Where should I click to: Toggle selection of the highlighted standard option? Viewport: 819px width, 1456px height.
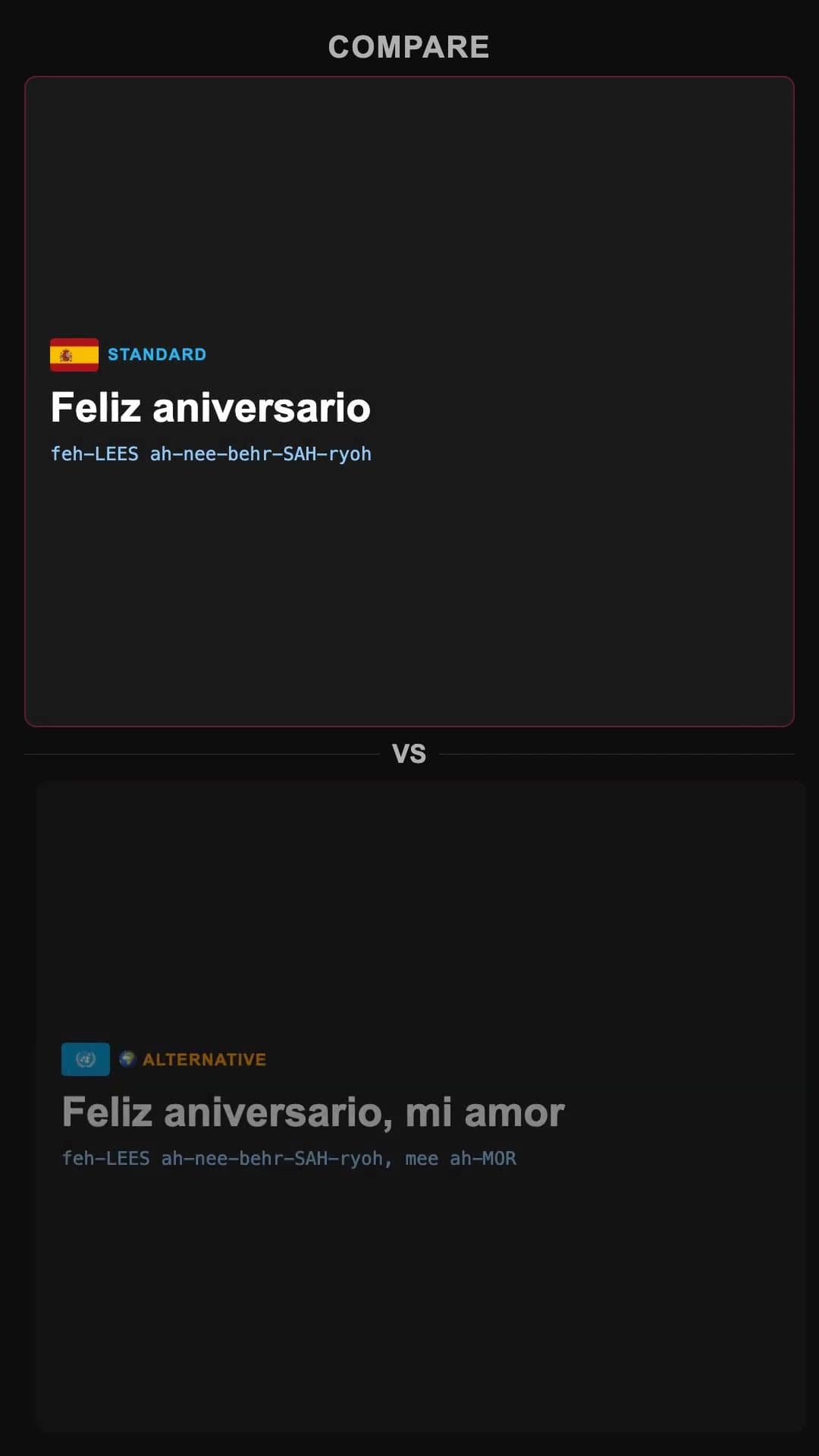(x=409, y=400)
